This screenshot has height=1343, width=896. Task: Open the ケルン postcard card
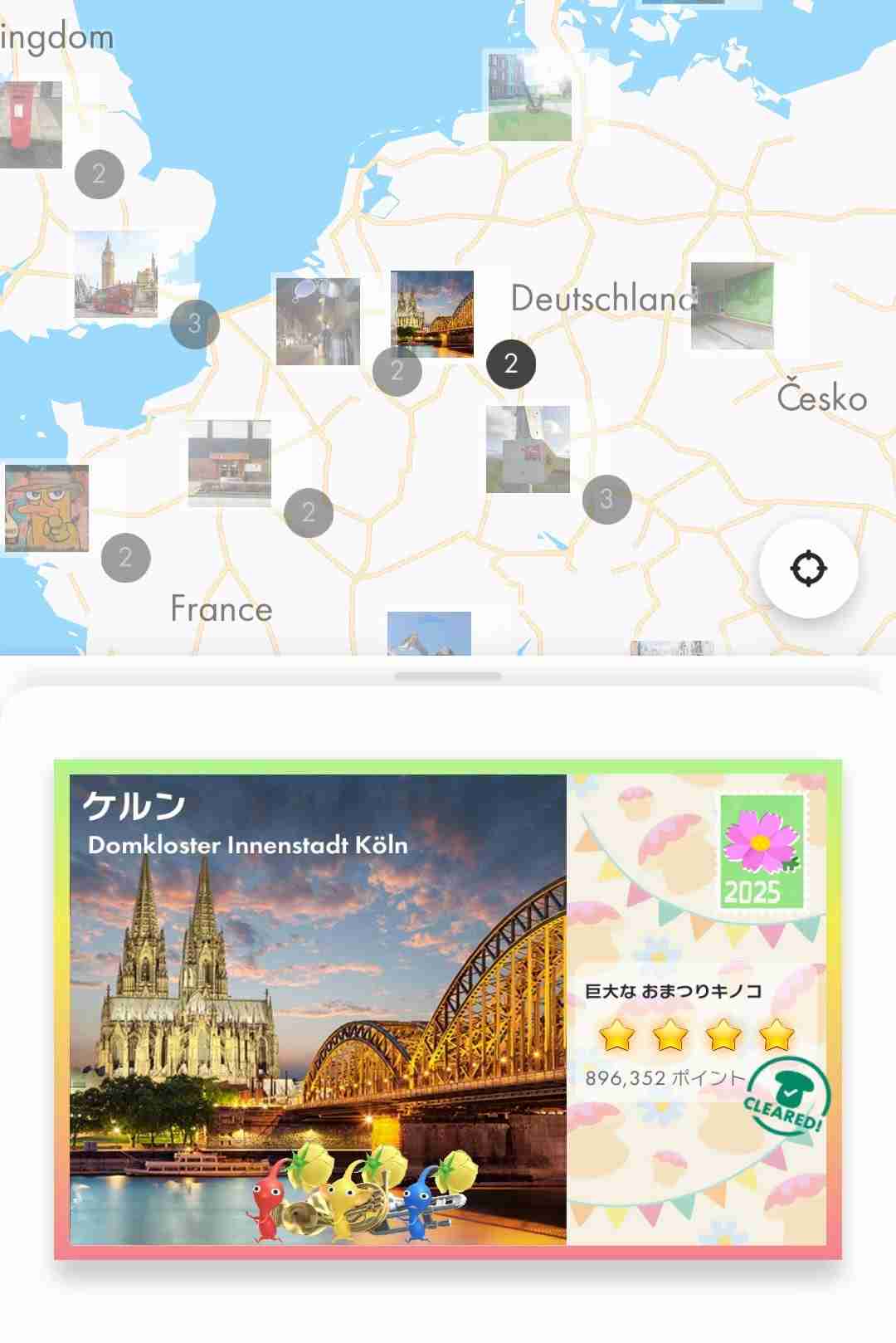click(x=448, y=1009)
